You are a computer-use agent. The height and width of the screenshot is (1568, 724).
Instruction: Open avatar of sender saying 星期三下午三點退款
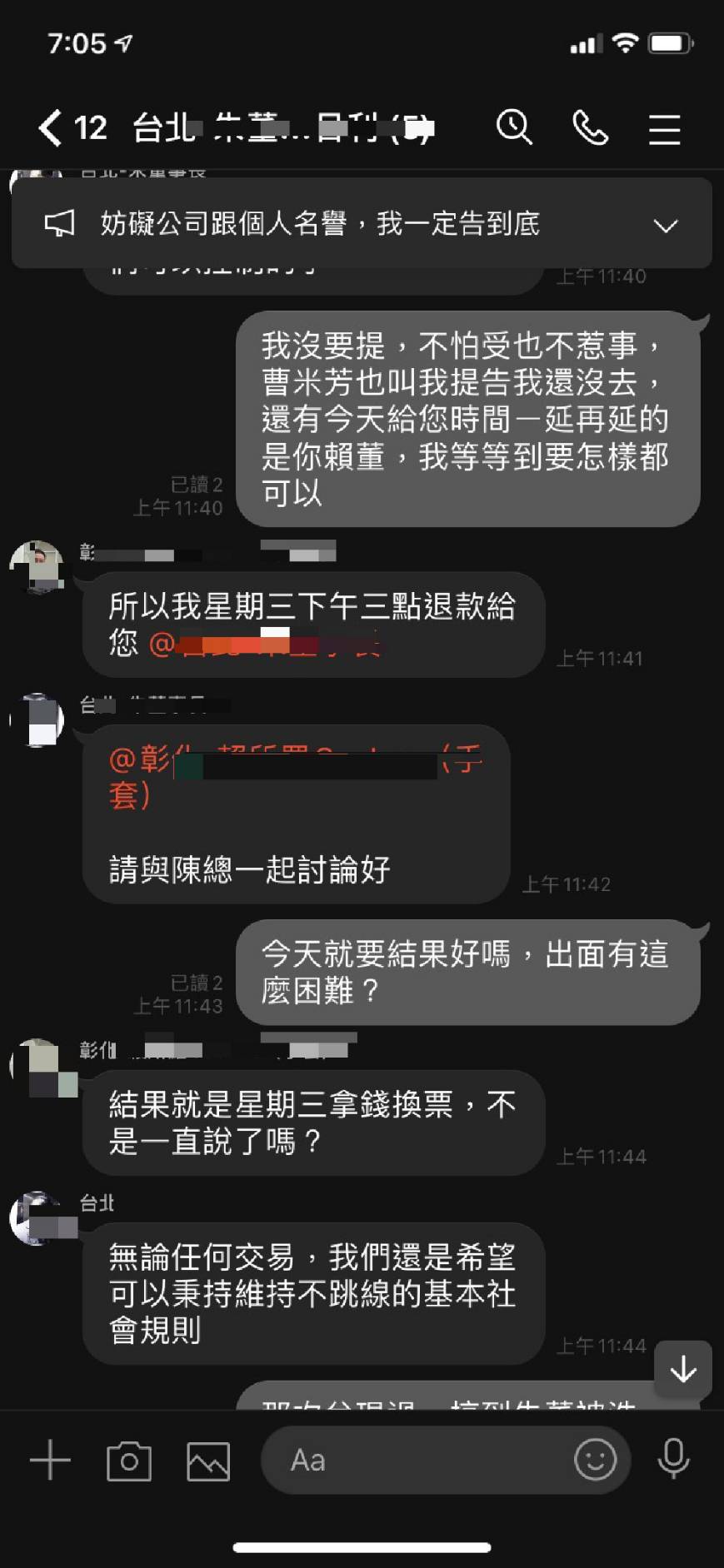click(37, 567)
